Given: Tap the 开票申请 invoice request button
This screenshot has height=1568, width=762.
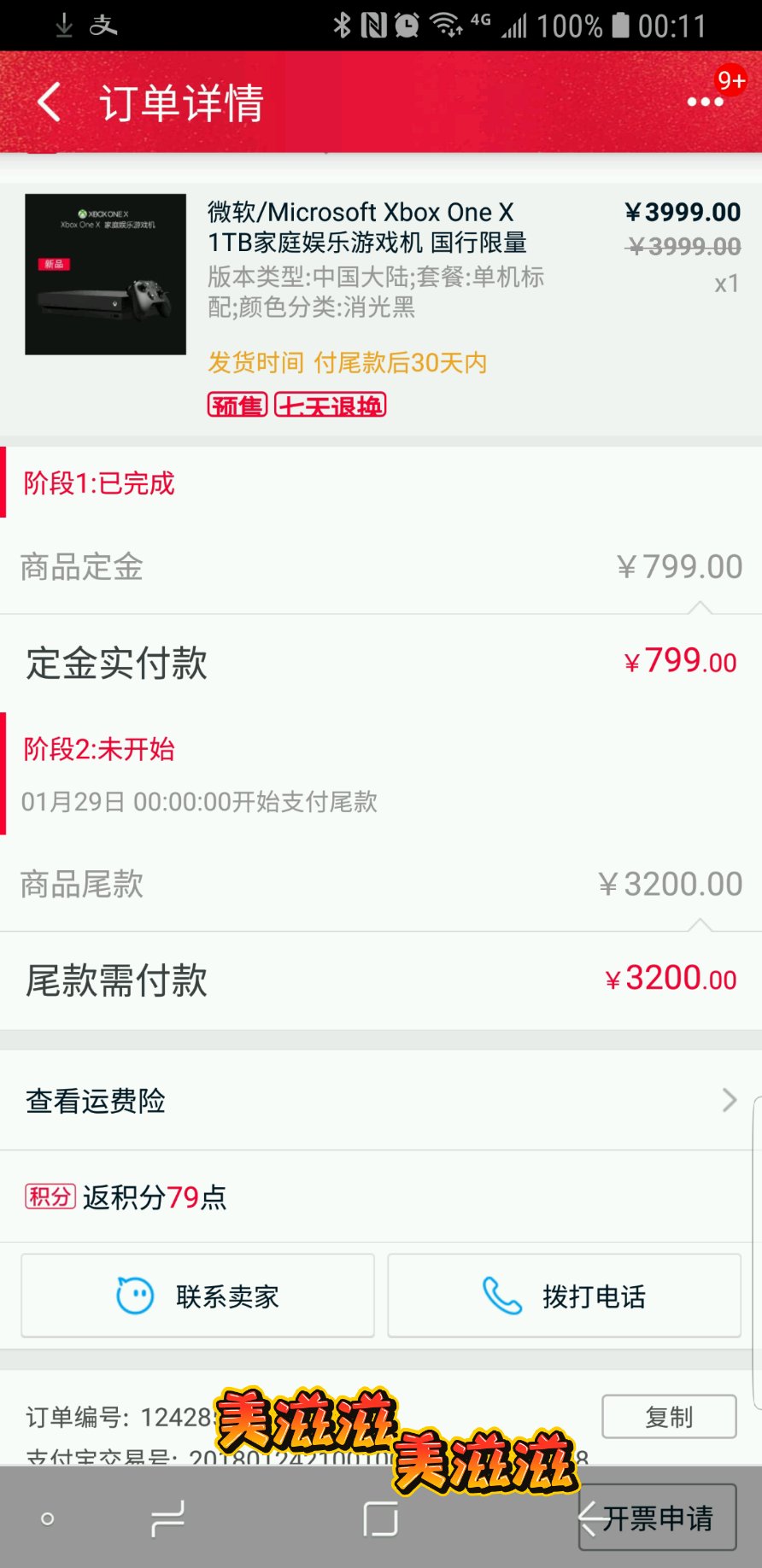Looking at the screenshot, I should [x=657, y=1518].
